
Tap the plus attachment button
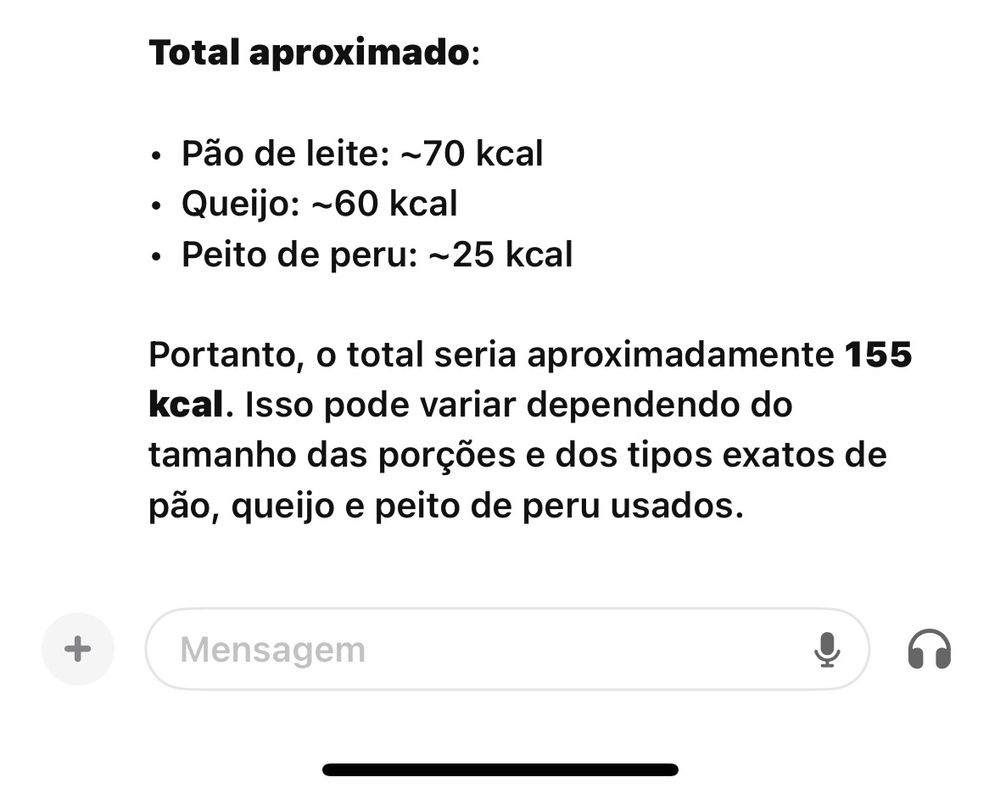(x=77, y=649)
